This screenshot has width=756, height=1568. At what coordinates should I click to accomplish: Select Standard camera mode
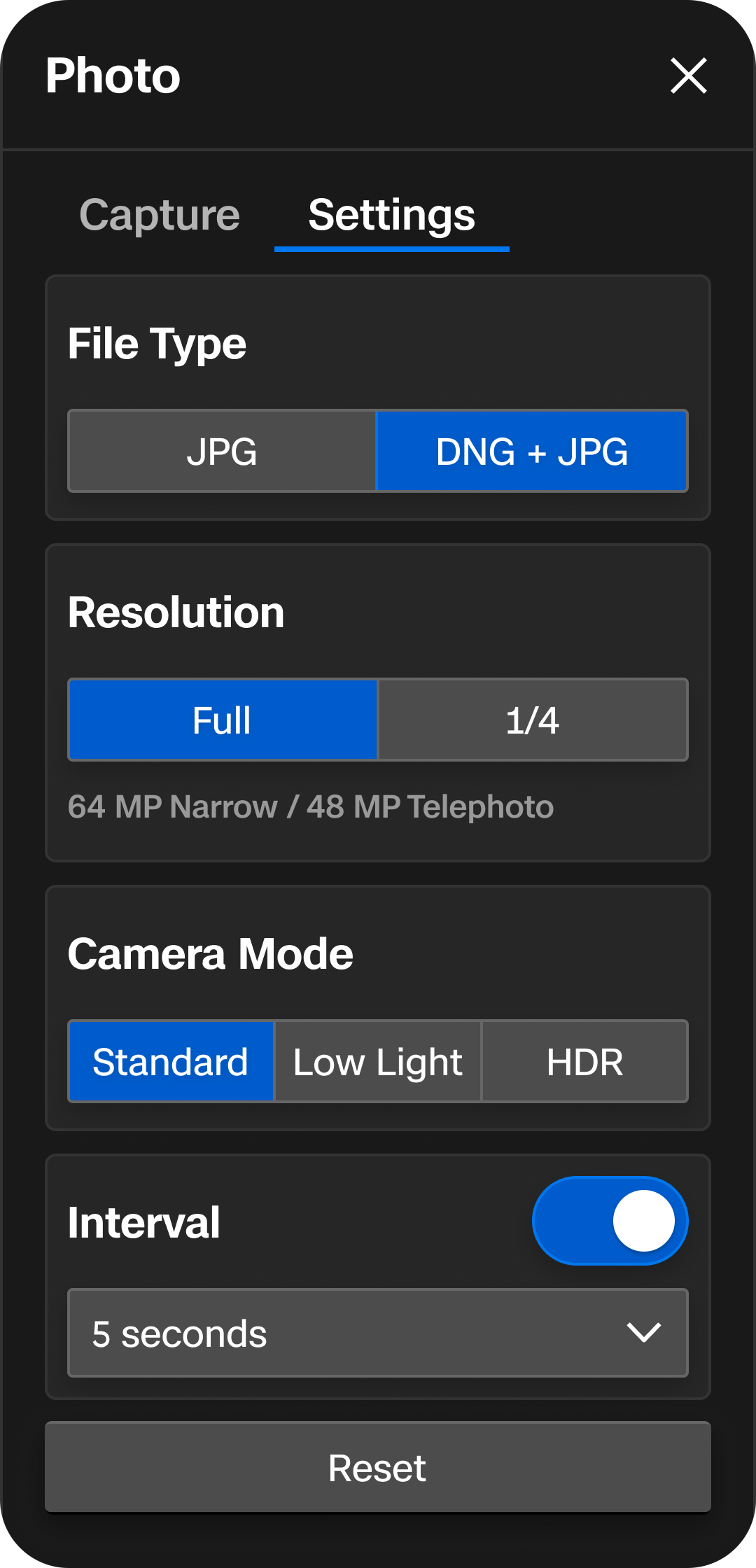point(170,1061)
